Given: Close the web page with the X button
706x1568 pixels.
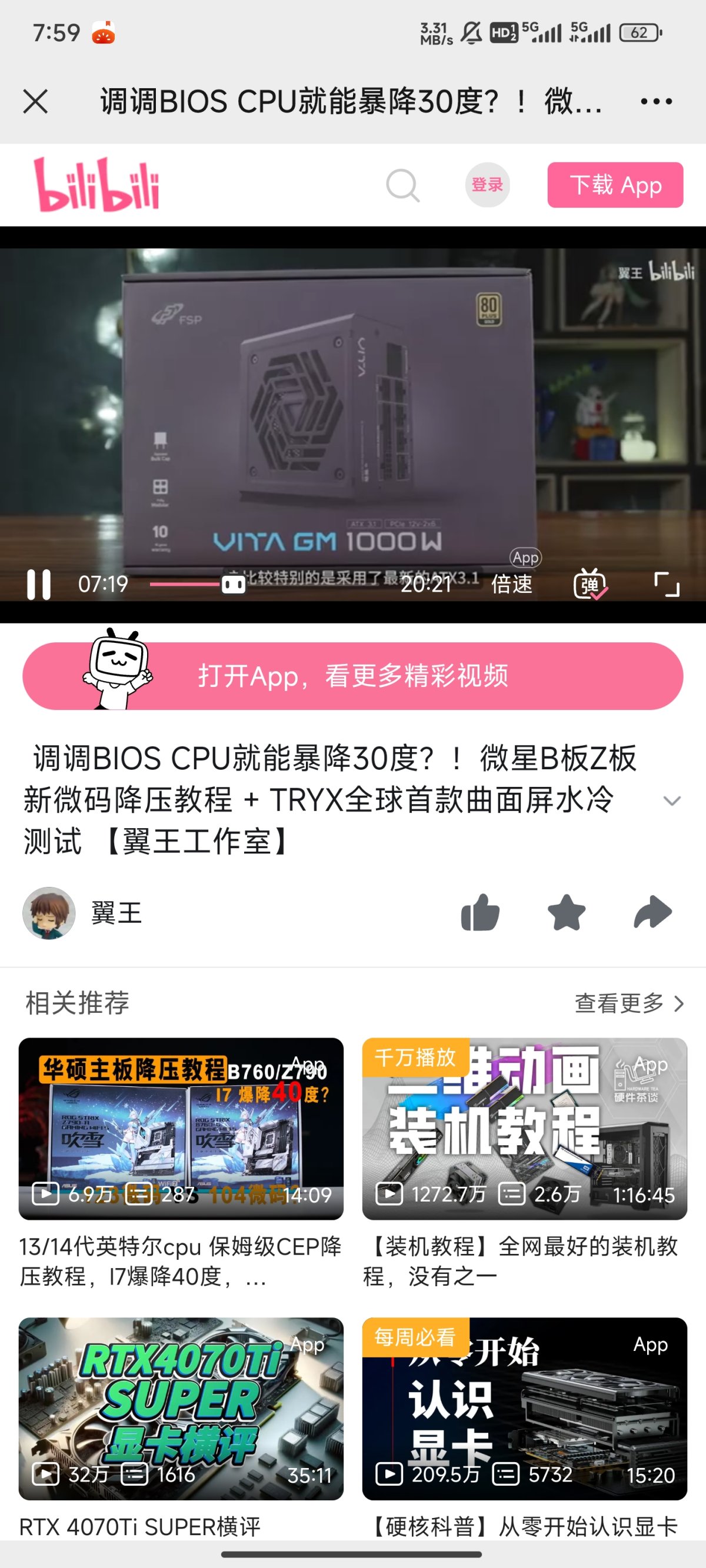Looking at the screenshot, I should coord(35,101).
